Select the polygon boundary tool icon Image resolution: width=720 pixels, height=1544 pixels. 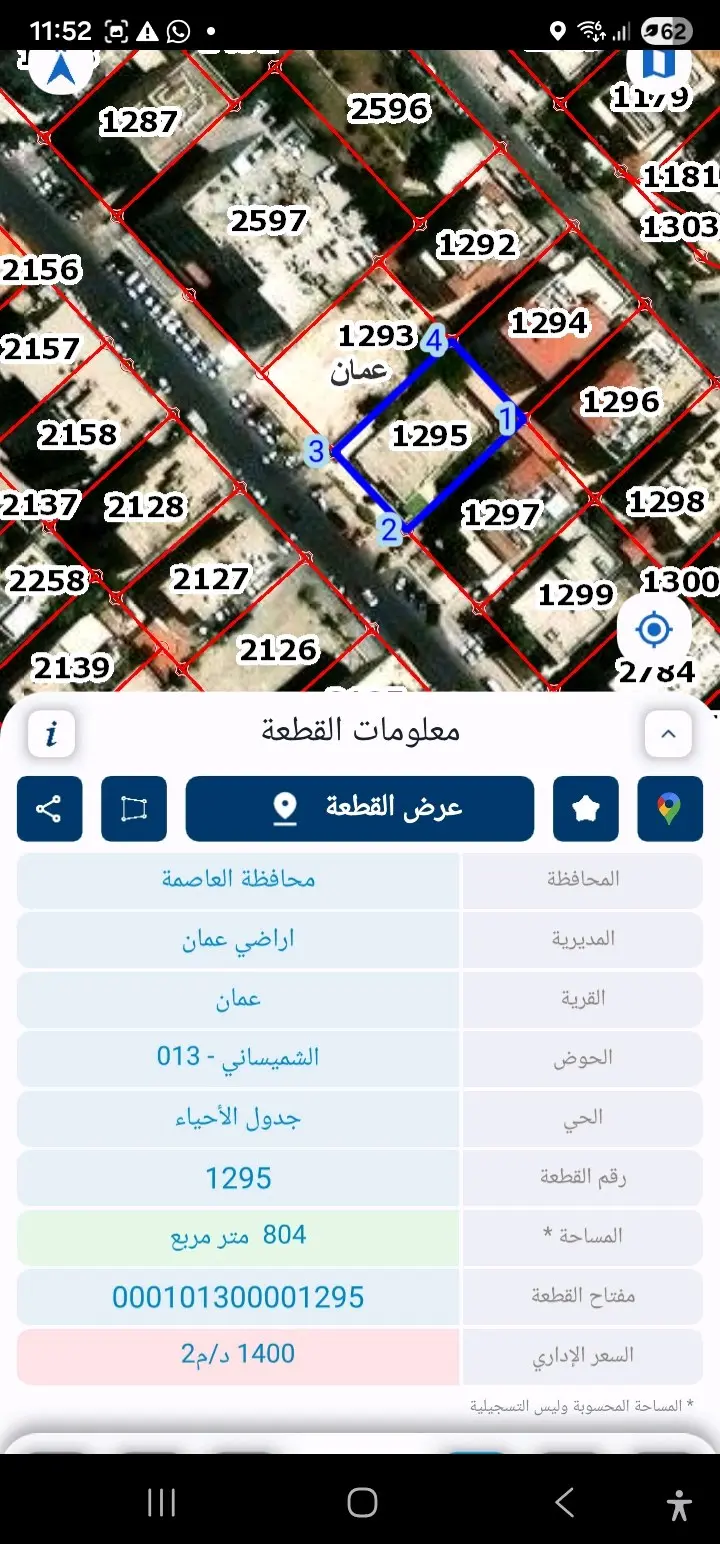tap(134, 808)
